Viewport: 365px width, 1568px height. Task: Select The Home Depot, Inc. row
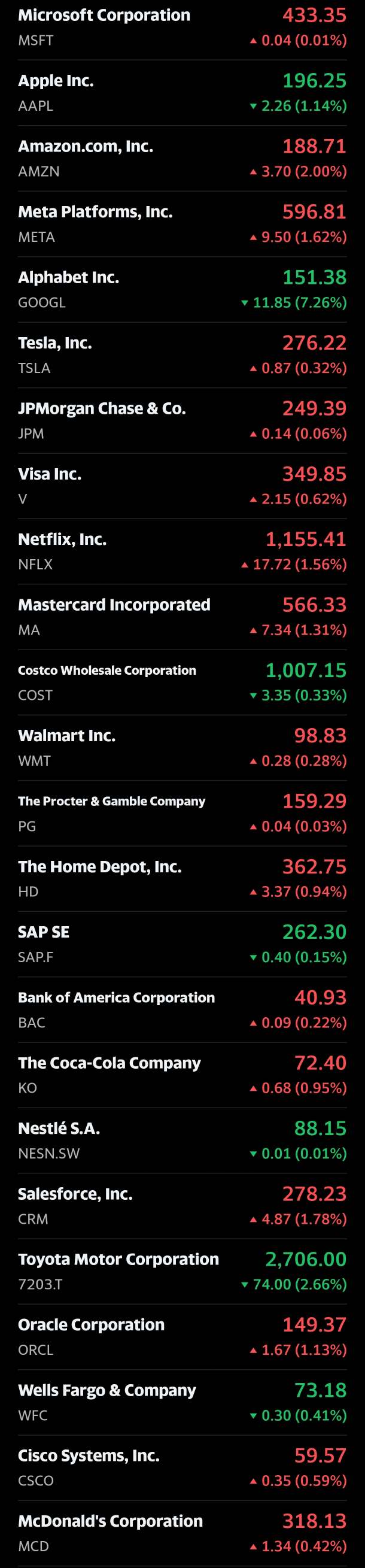tap(182, 878)
